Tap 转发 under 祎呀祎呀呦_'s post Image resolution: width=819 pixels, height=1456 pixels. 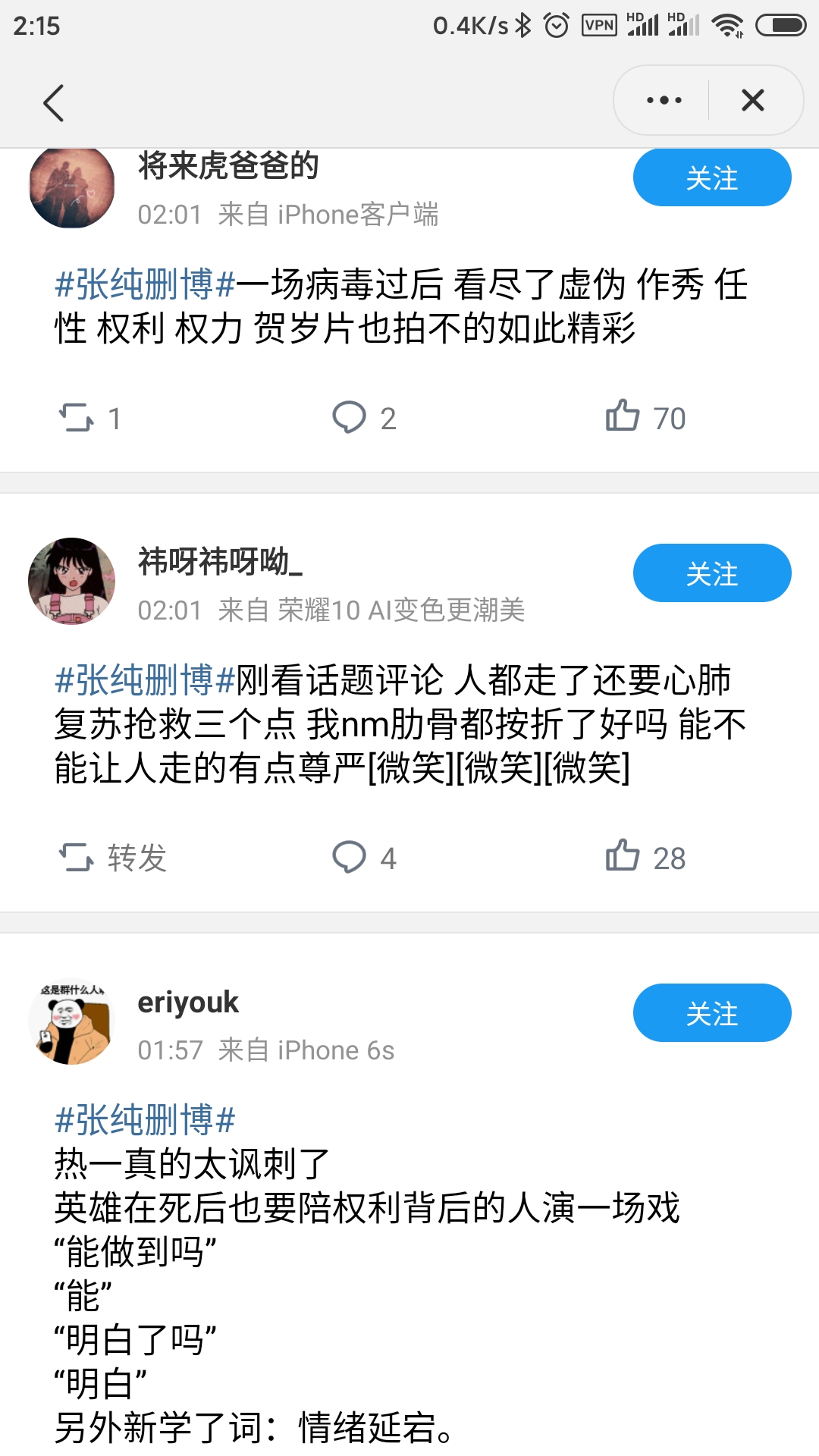coord(114,858)
